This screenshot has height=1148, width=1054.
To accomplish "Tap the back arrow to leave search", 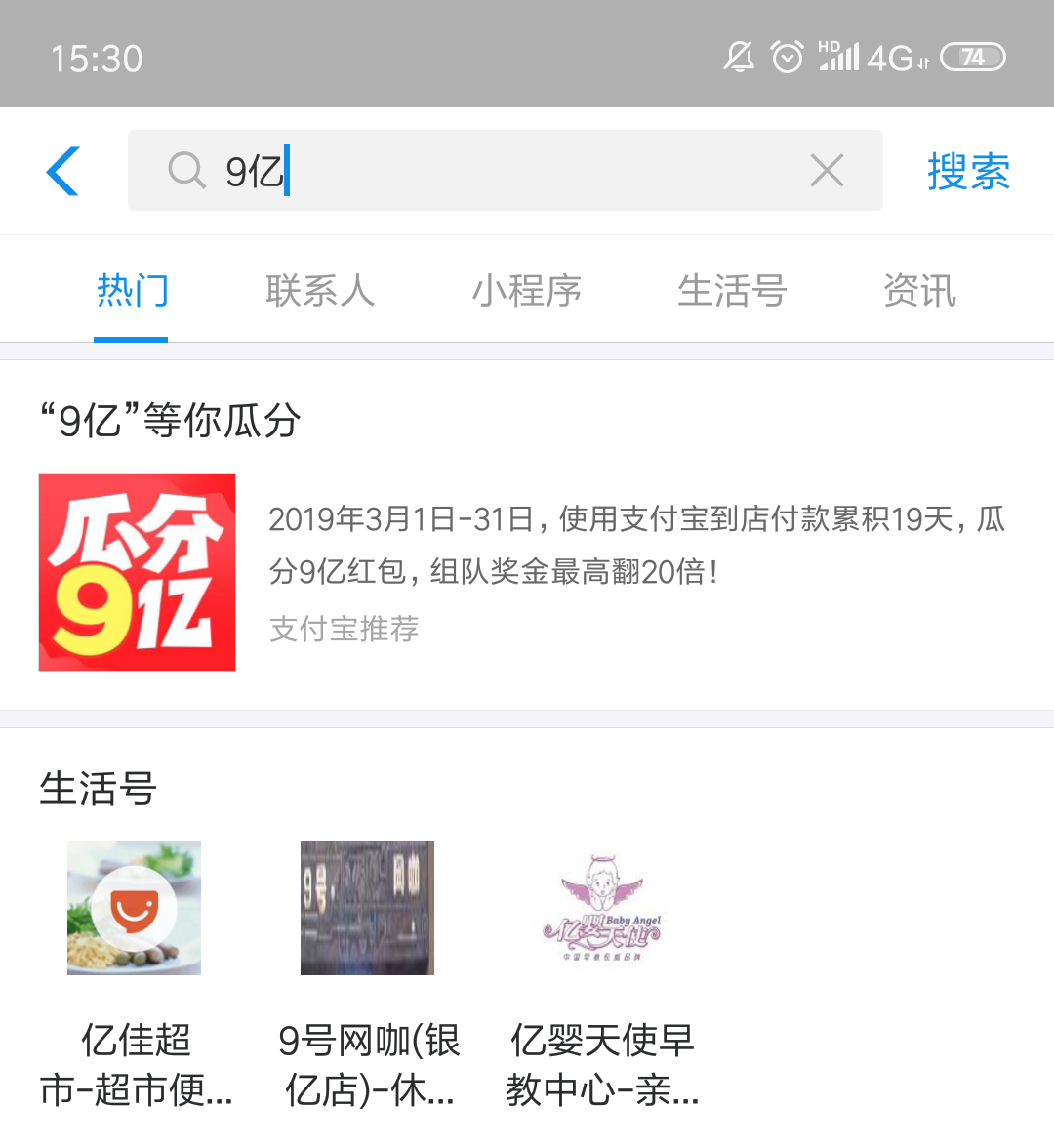I will (x=61, y=171).
